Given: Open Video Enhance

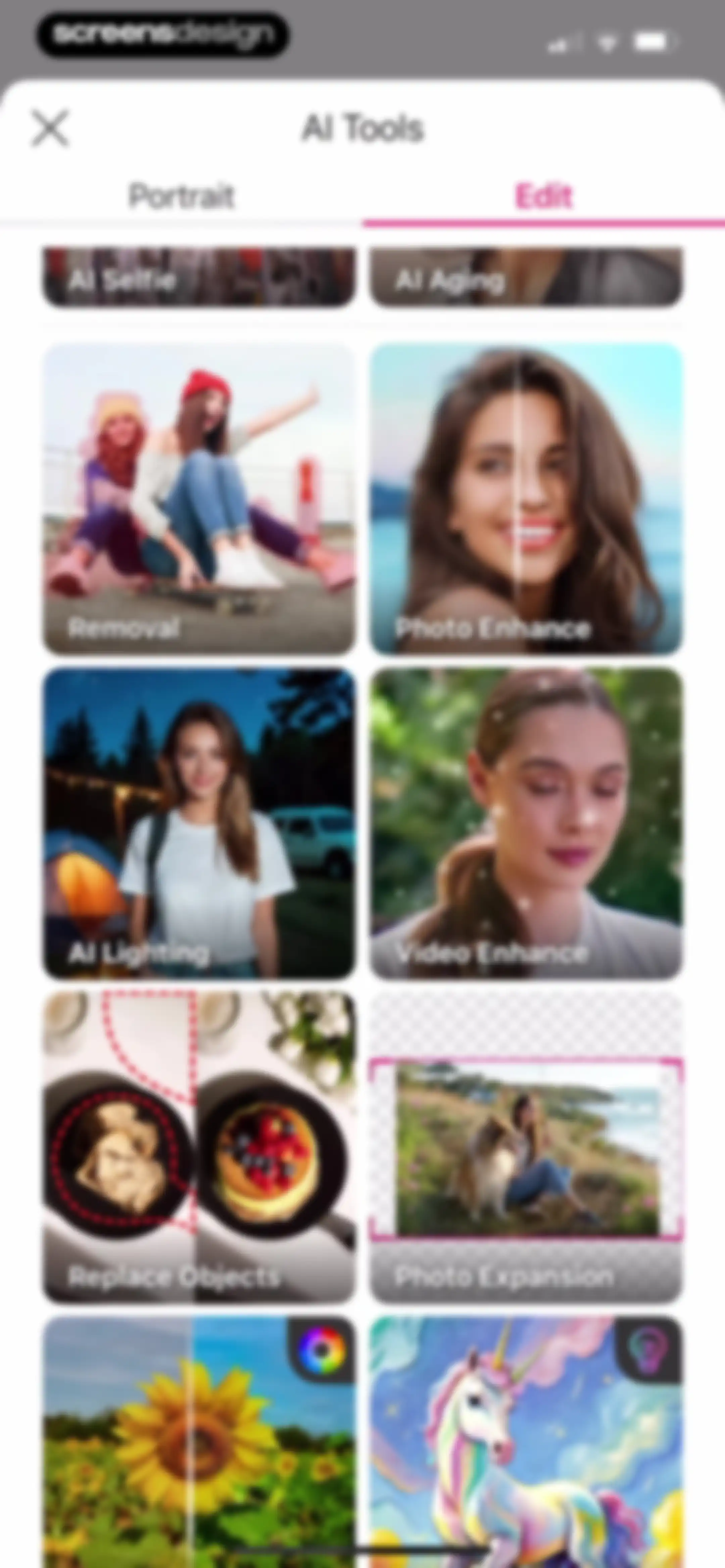Looking at the screenshot, I should click(x=526, y=824).
